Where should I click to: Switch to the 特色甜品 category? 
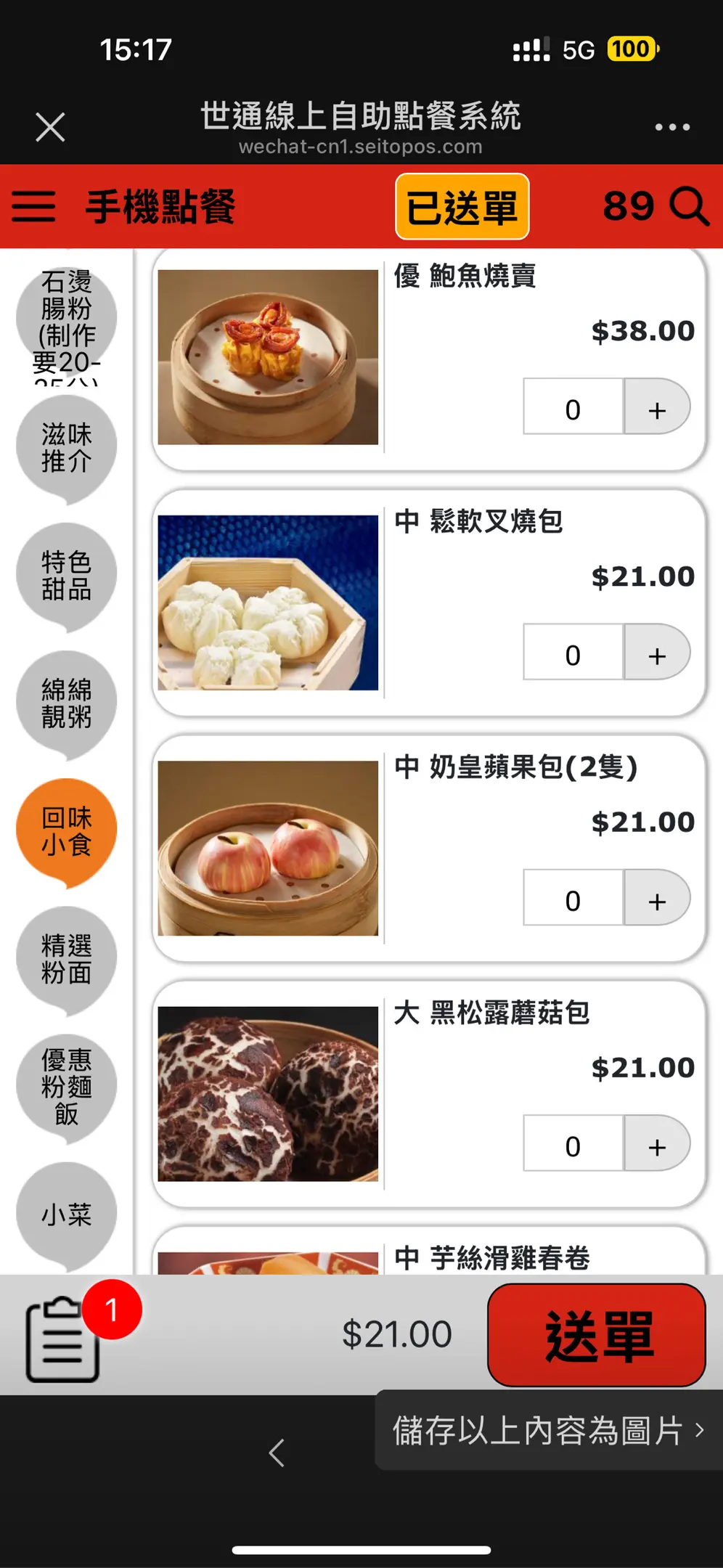pos(66,576)
